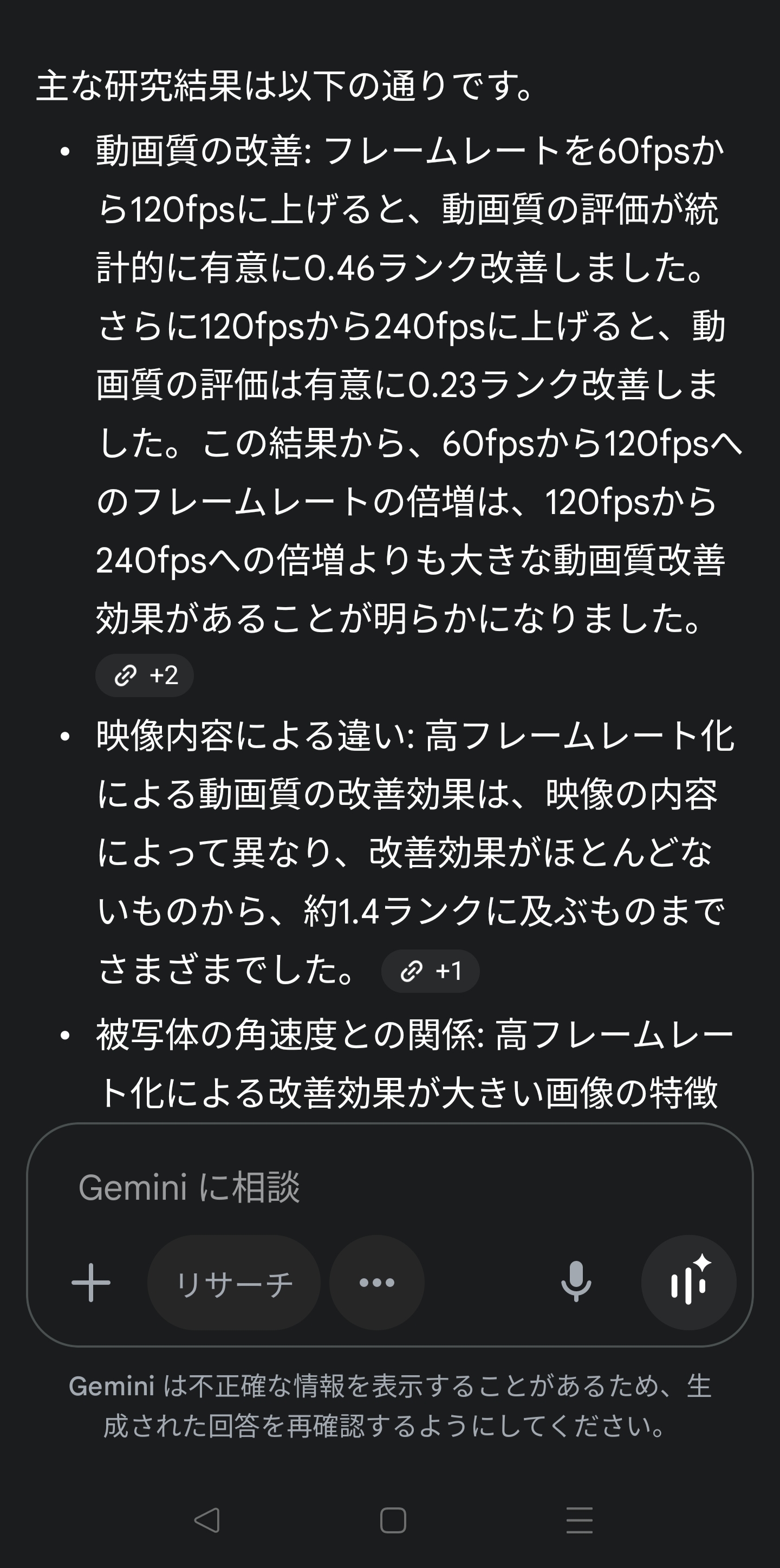Open the +1 source link chip

tap(430, 971)
